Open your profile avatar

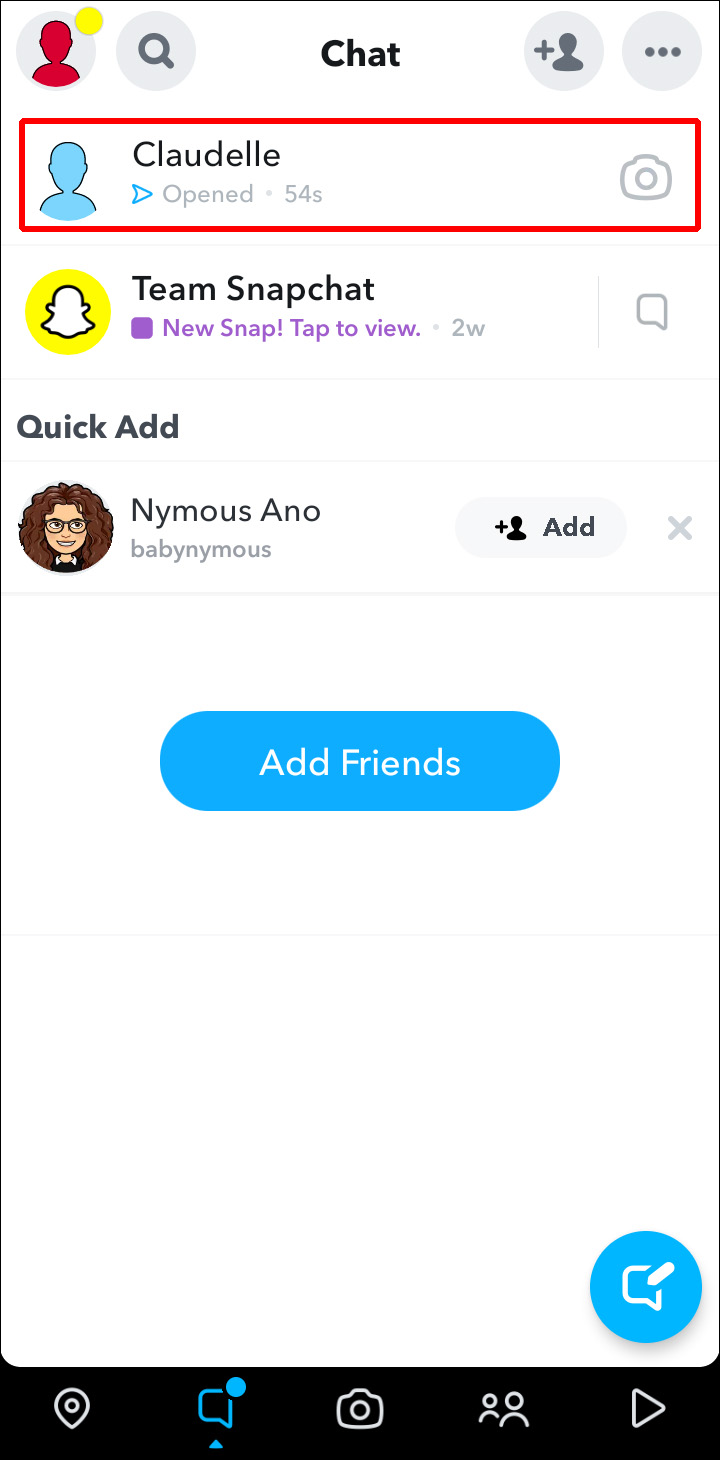click(56, 51)
